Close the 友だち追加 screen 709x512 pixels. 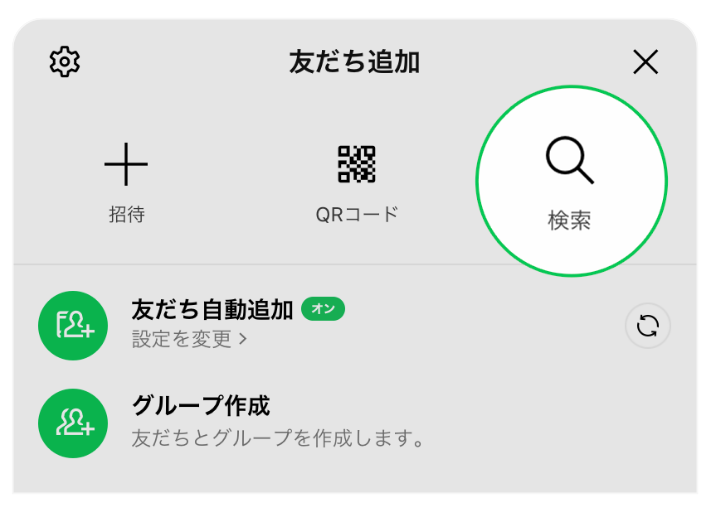[x=646, y=62]
